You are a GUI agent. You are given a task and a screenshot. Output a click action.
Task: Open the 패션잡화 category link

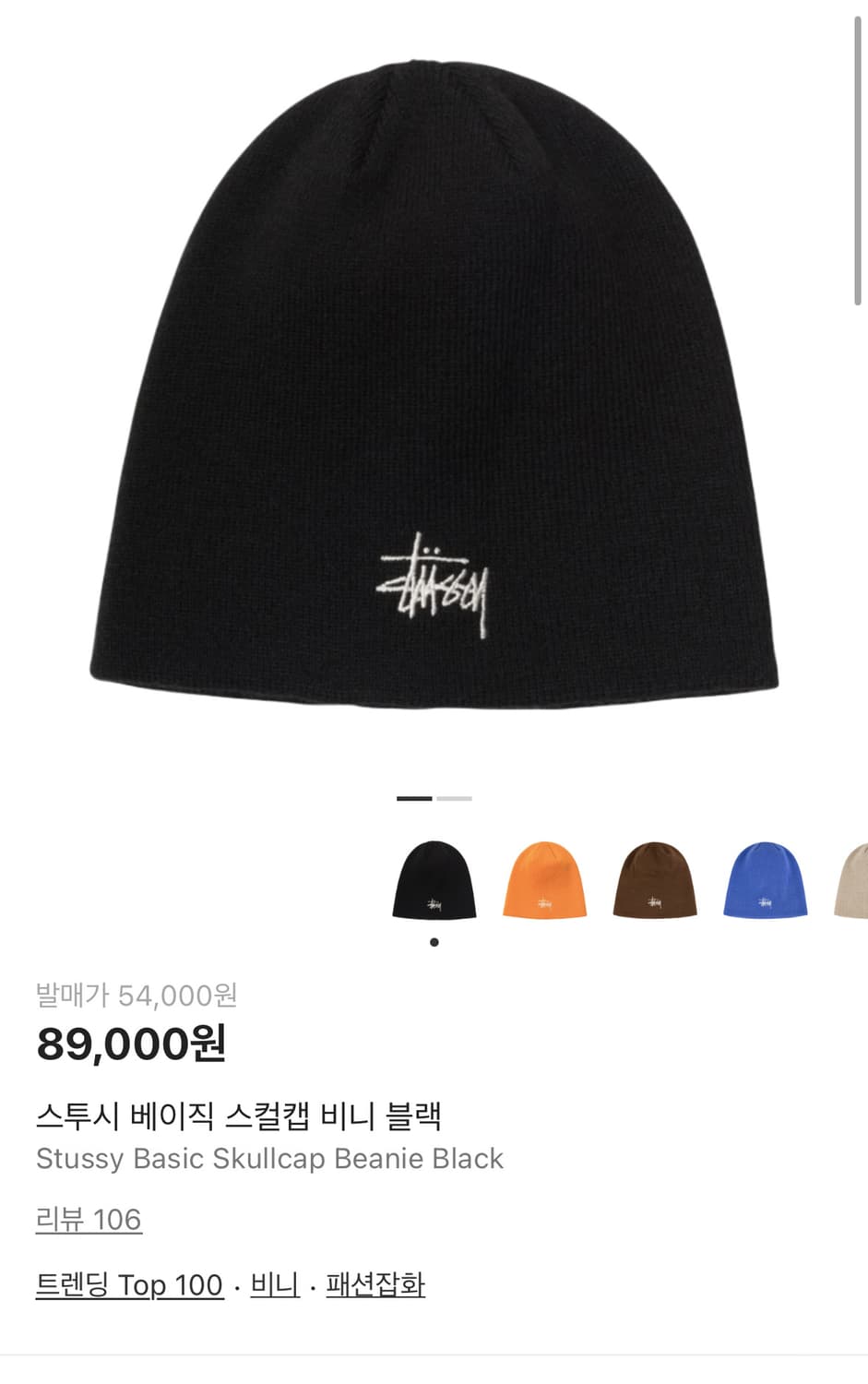[x=374, y=1283]
